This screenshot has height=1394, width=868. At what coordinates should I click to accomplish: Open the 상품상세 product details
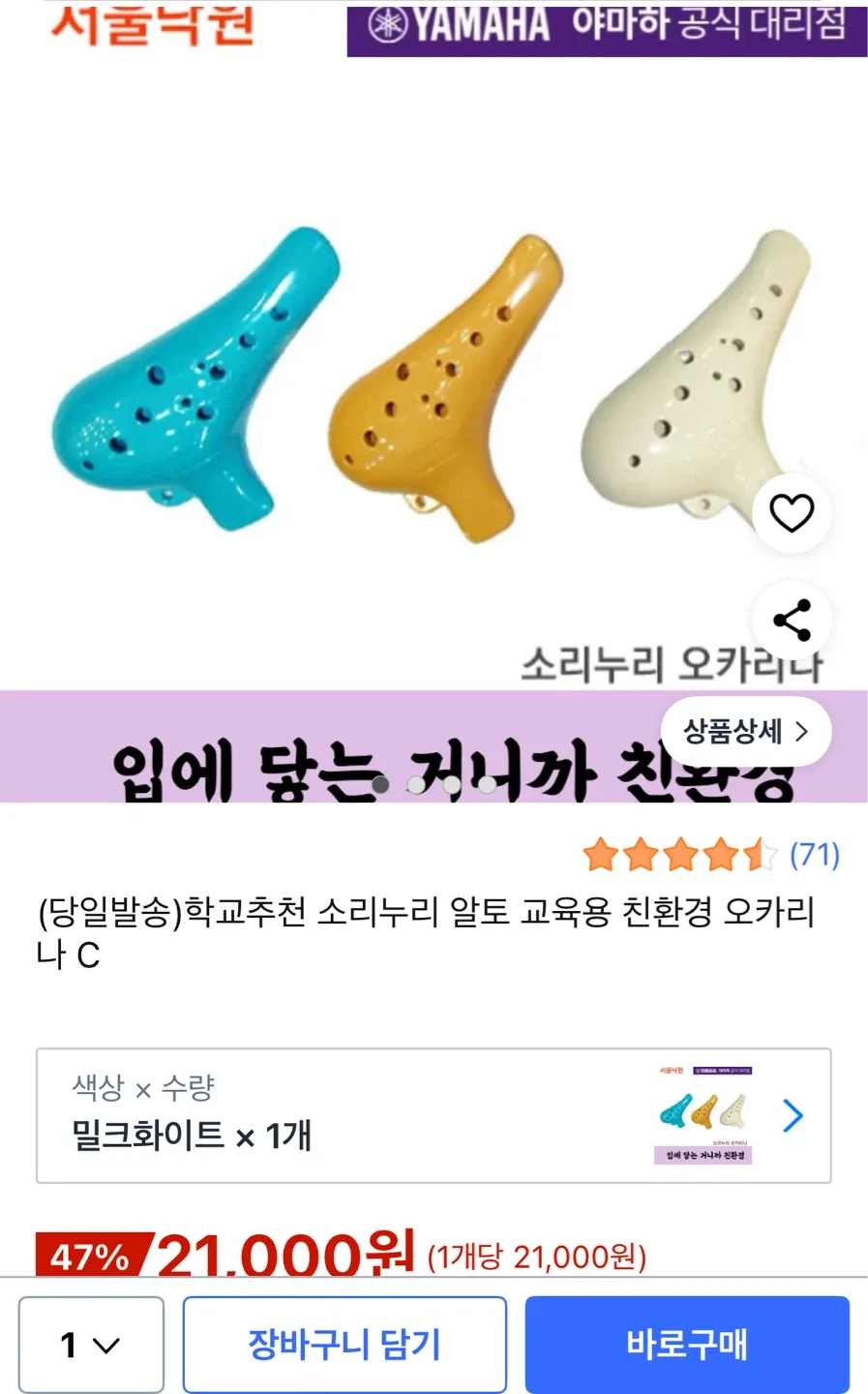745,732
